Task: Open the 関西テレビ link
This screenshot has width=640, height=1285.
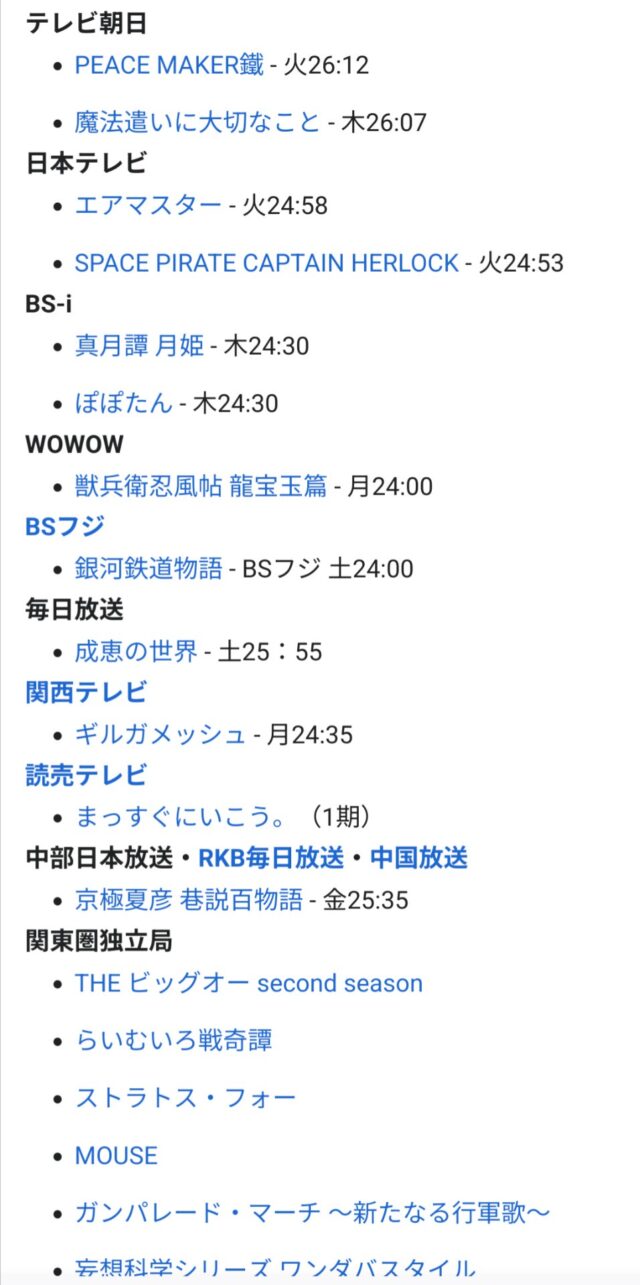Action: coord(86,692)
